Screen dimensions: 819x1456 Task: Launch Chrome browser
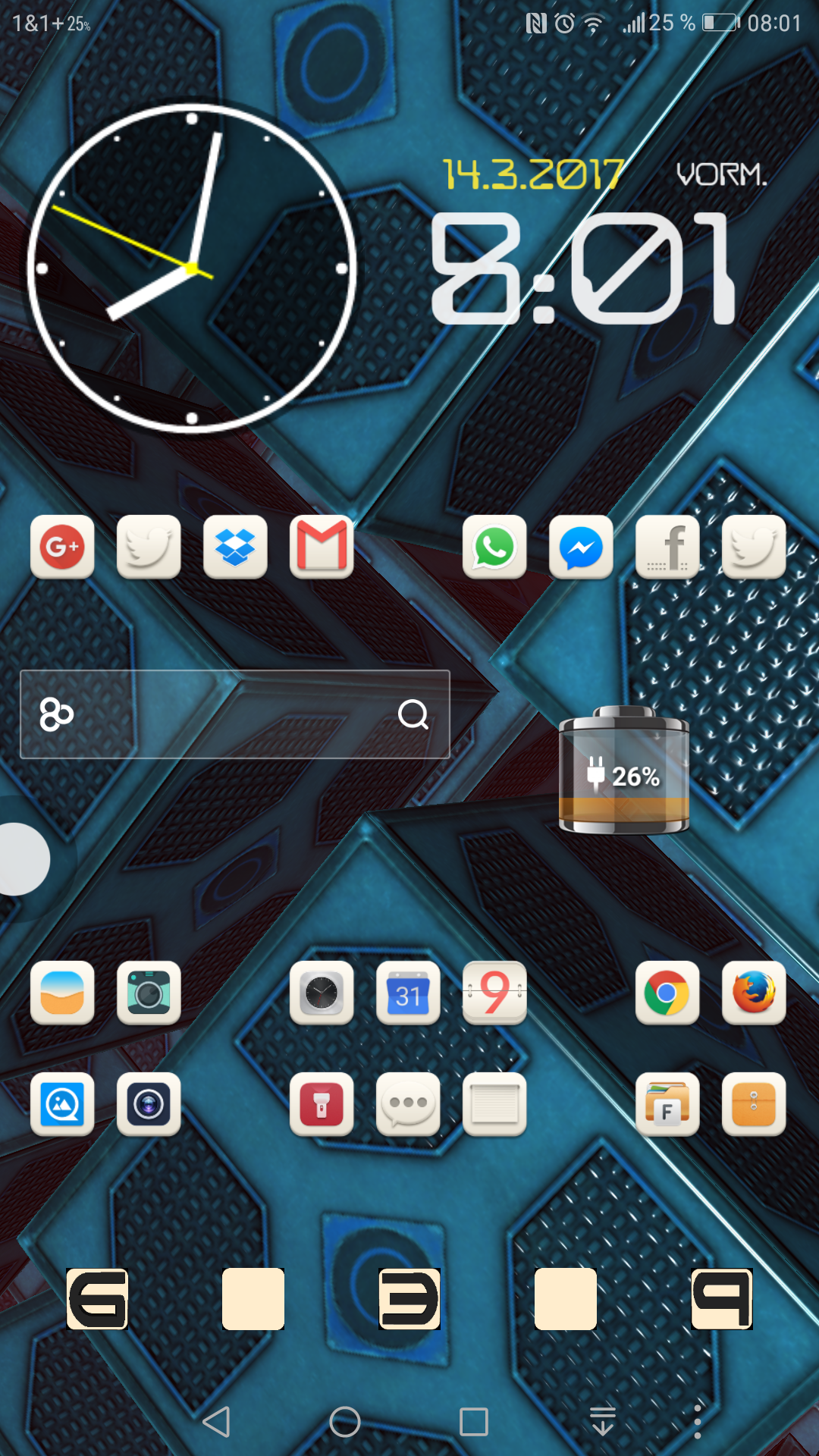point(667,993)
